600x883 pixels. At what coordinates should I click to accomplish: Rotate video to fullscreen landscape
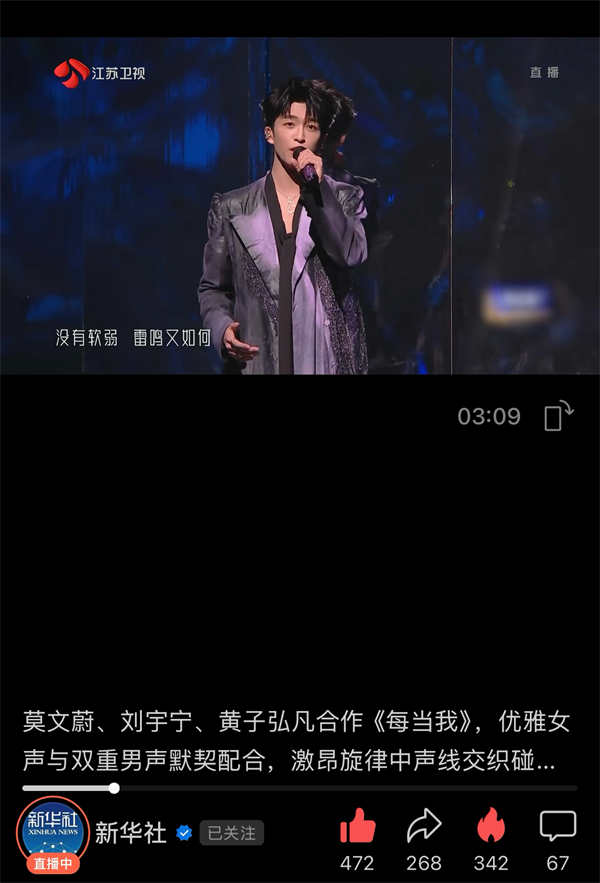point(558,416)
